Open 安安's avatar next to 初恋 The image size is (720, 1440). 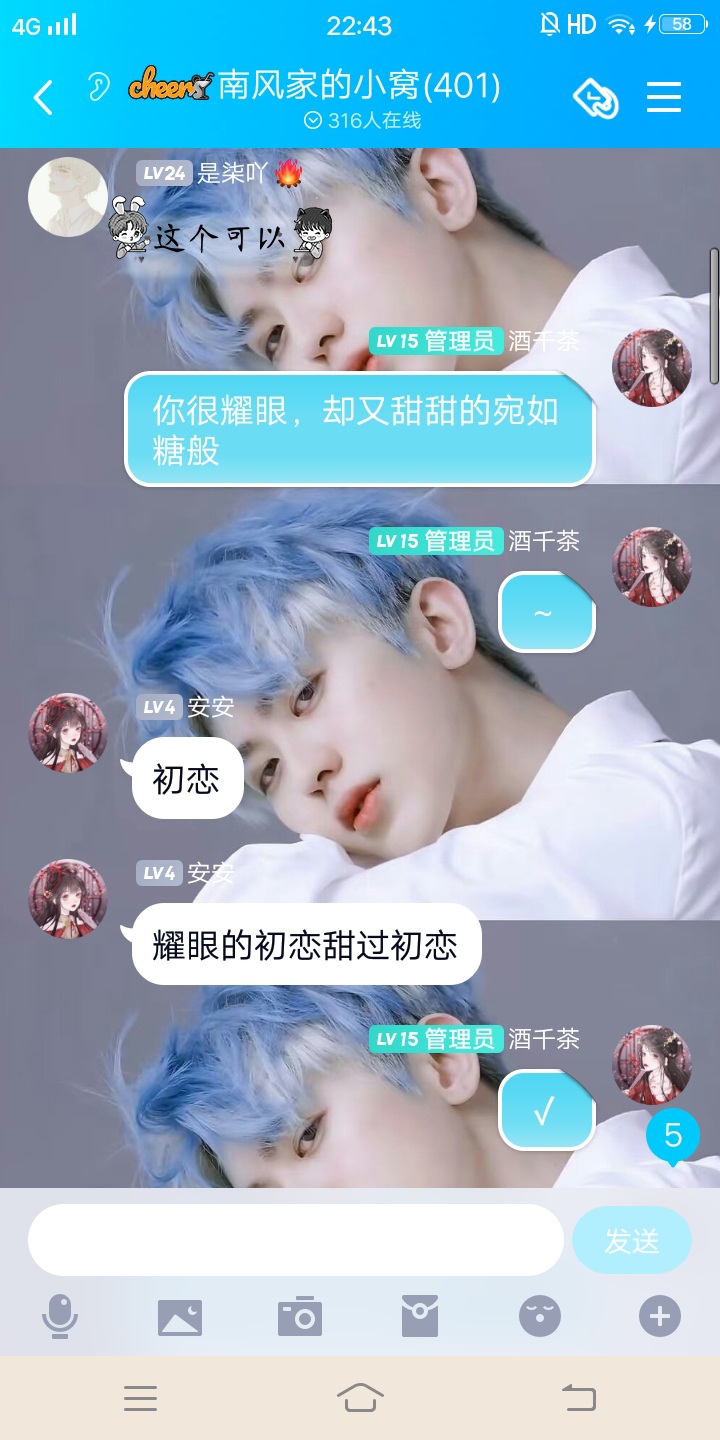pyautogui.click(x=67, y=732)
